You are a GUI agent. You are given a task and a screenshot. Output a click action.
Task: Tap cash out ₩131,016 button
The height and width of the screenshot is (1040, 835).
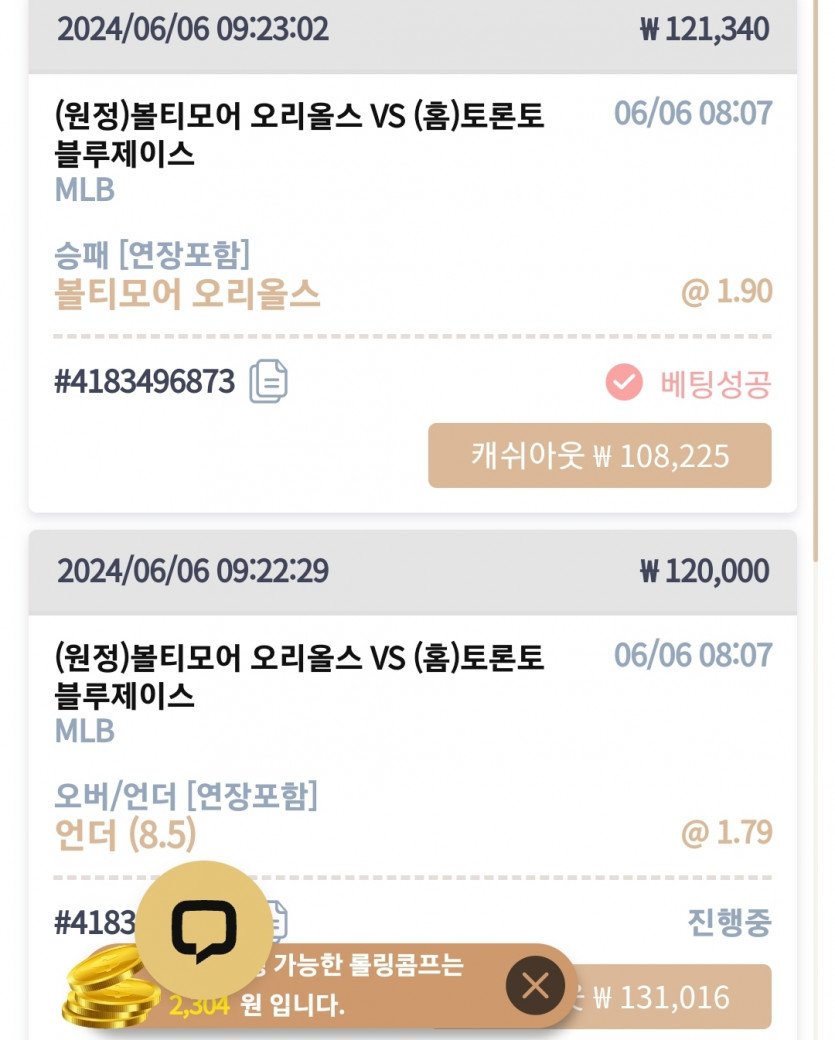click(x=680, y=997)
